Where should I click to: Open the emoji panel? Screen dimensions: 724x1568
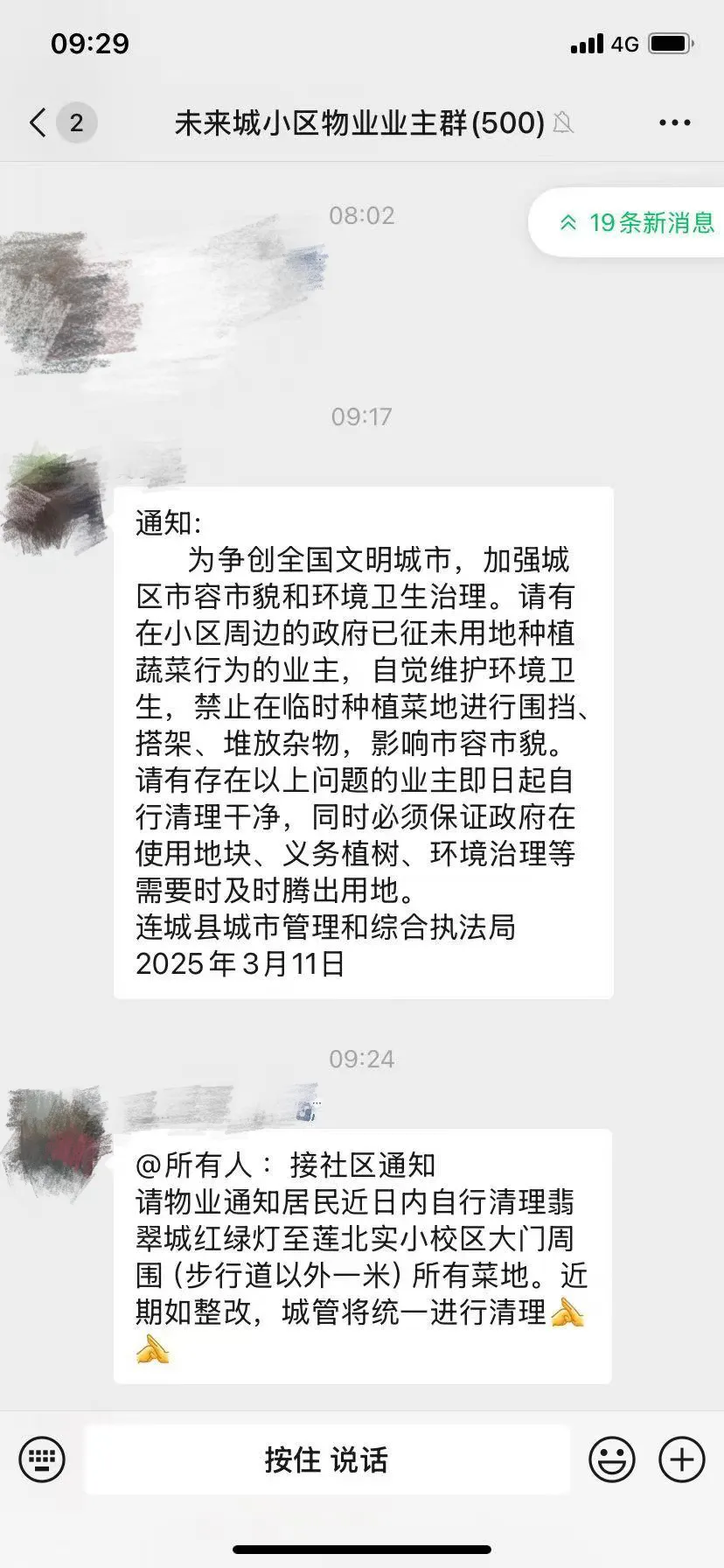pos(613,1459)
